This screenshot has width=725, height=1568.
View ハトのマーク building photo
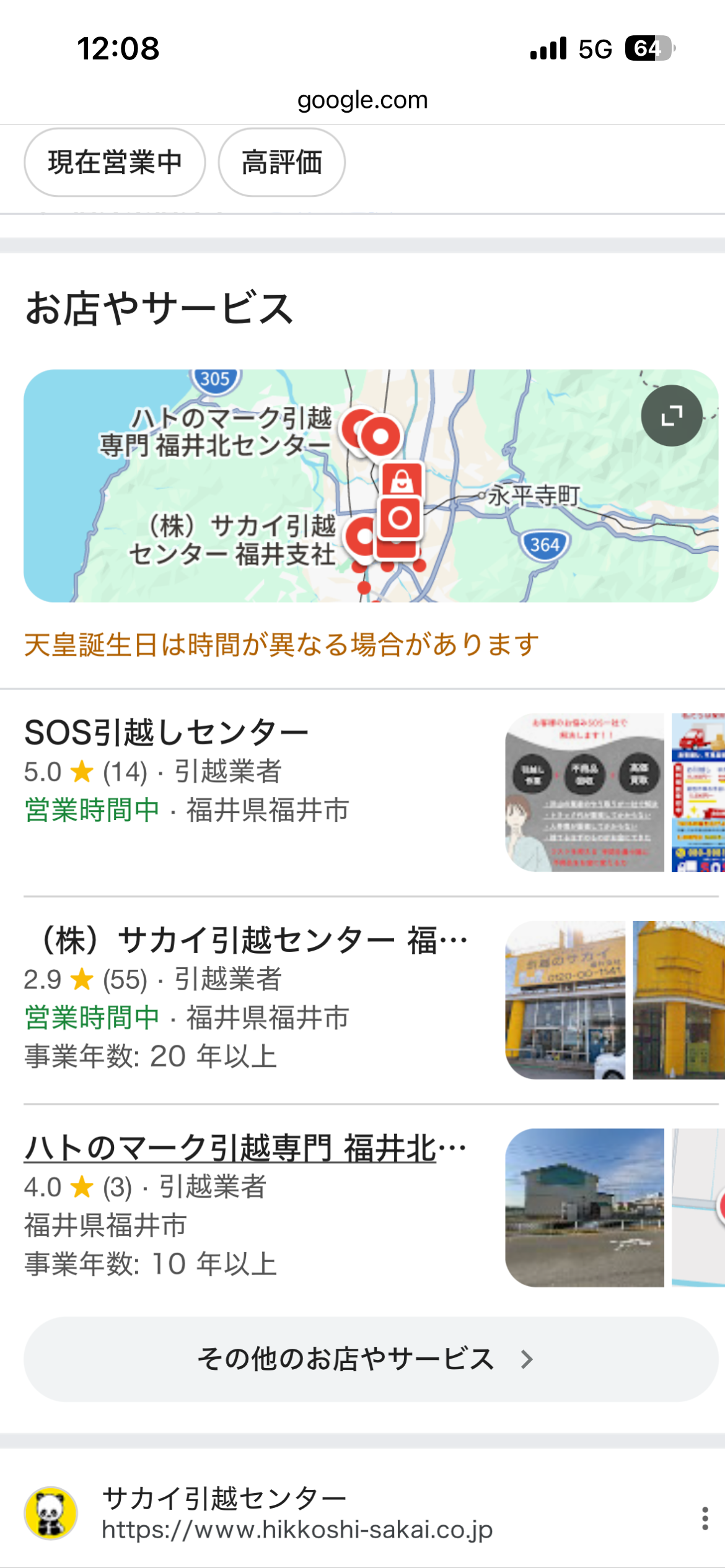tap(584, 1208)
